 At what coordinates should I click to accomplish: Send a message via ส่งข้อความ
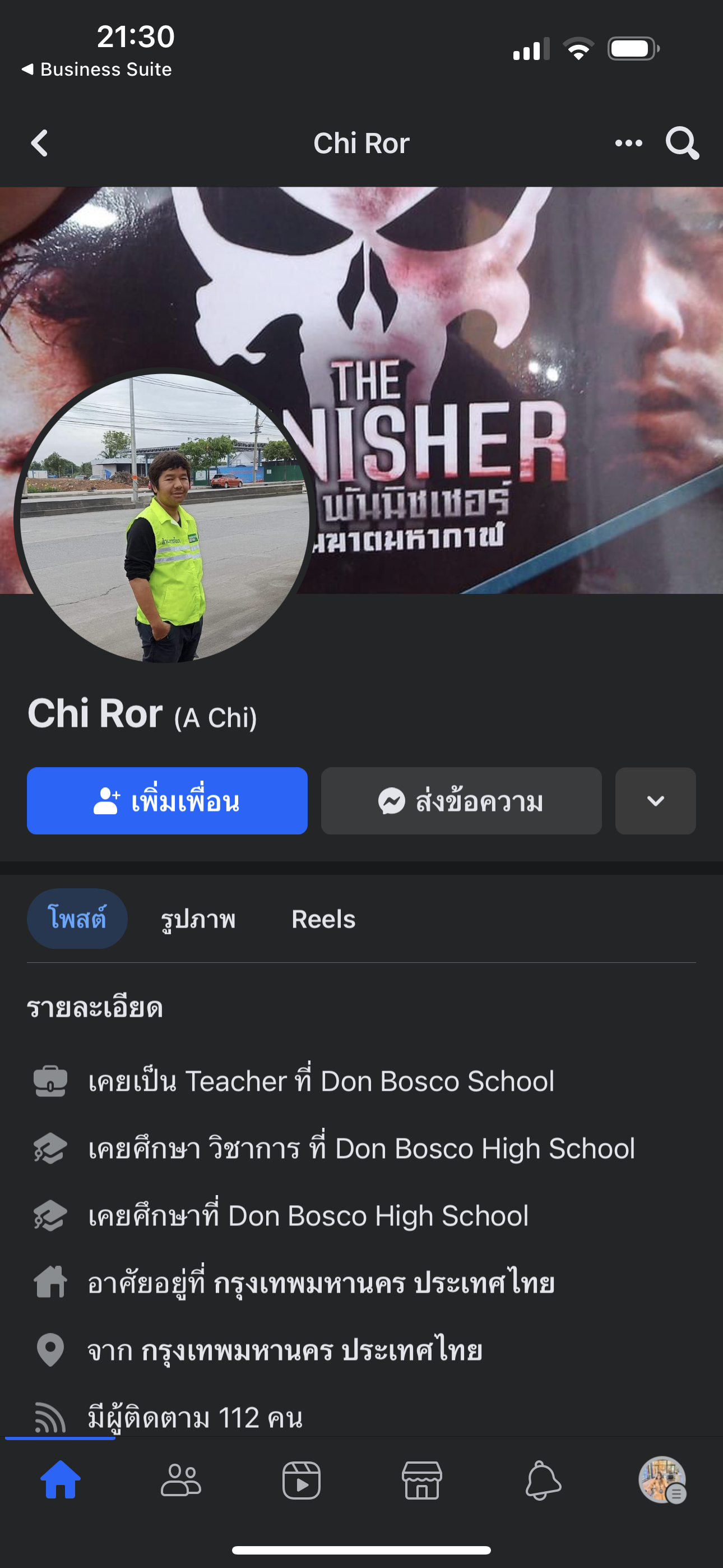click(x=461, y=801)
